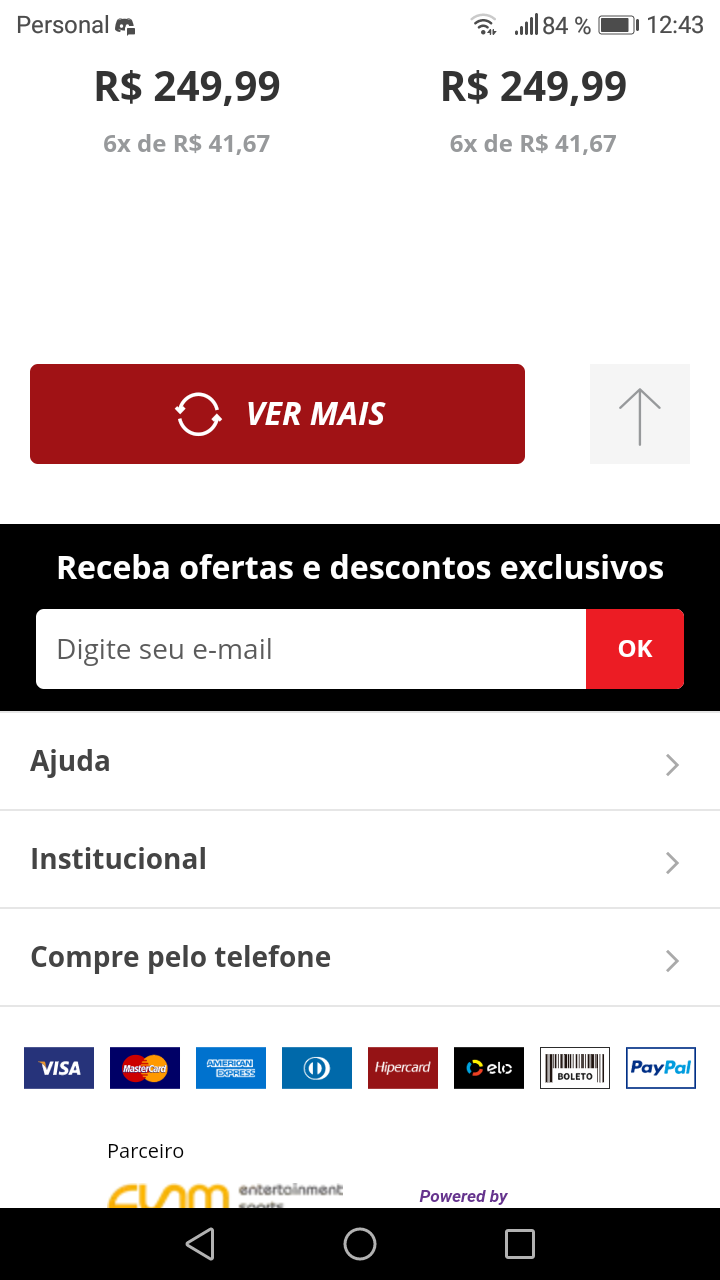Tap the VER MAIS button
Viewport: 720px width, 1280px height.
[x=277, y=414]
